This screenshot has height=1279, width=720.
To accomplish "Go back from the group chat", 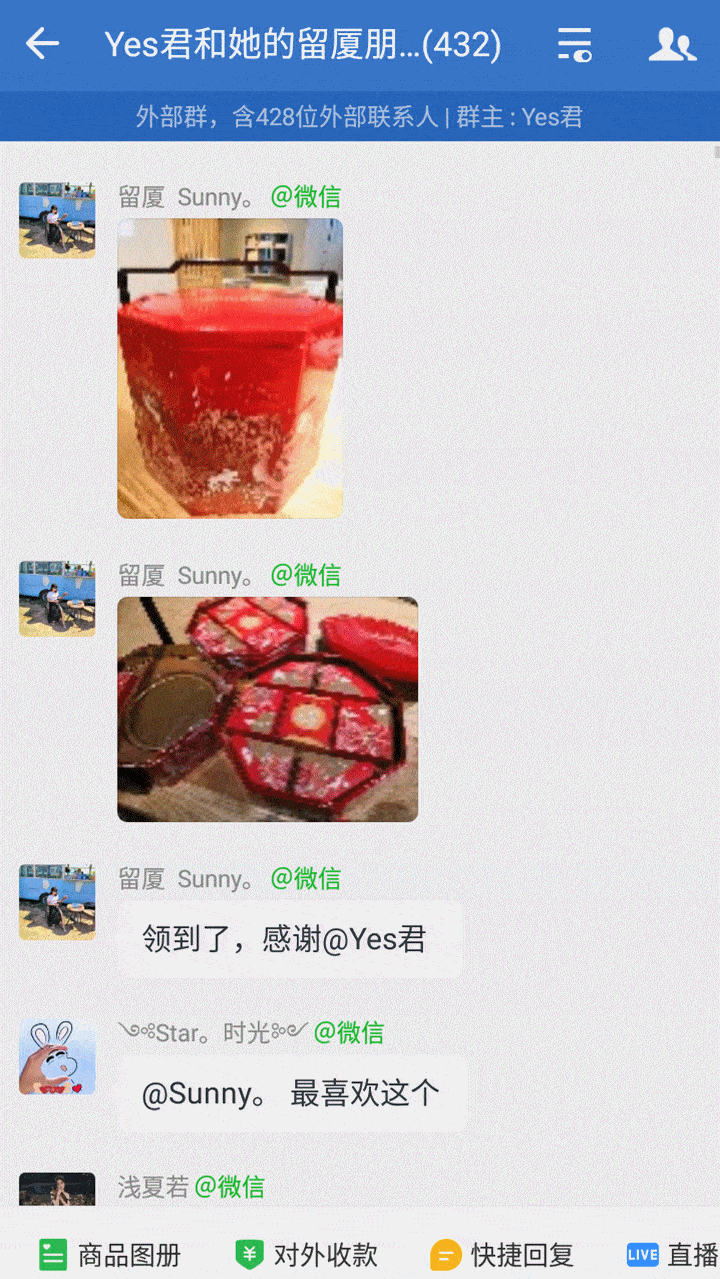I will (42, 45).
